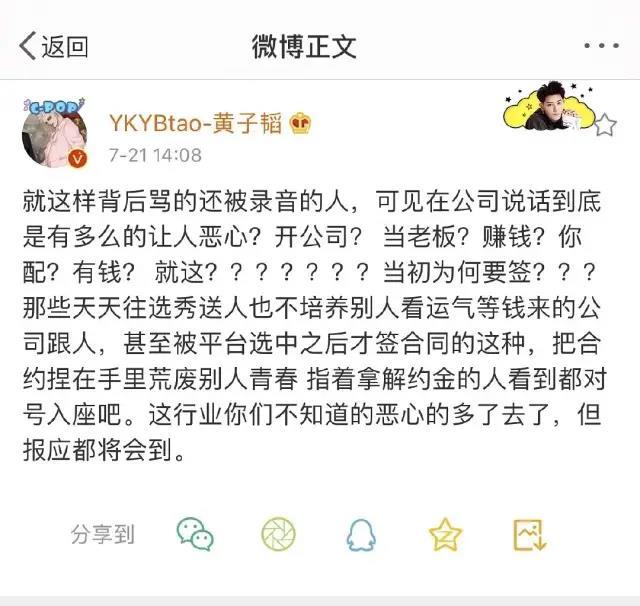The height and width of the screenshot is (606, 640).
Task: Share post to QQ
Action: point(361,534)
